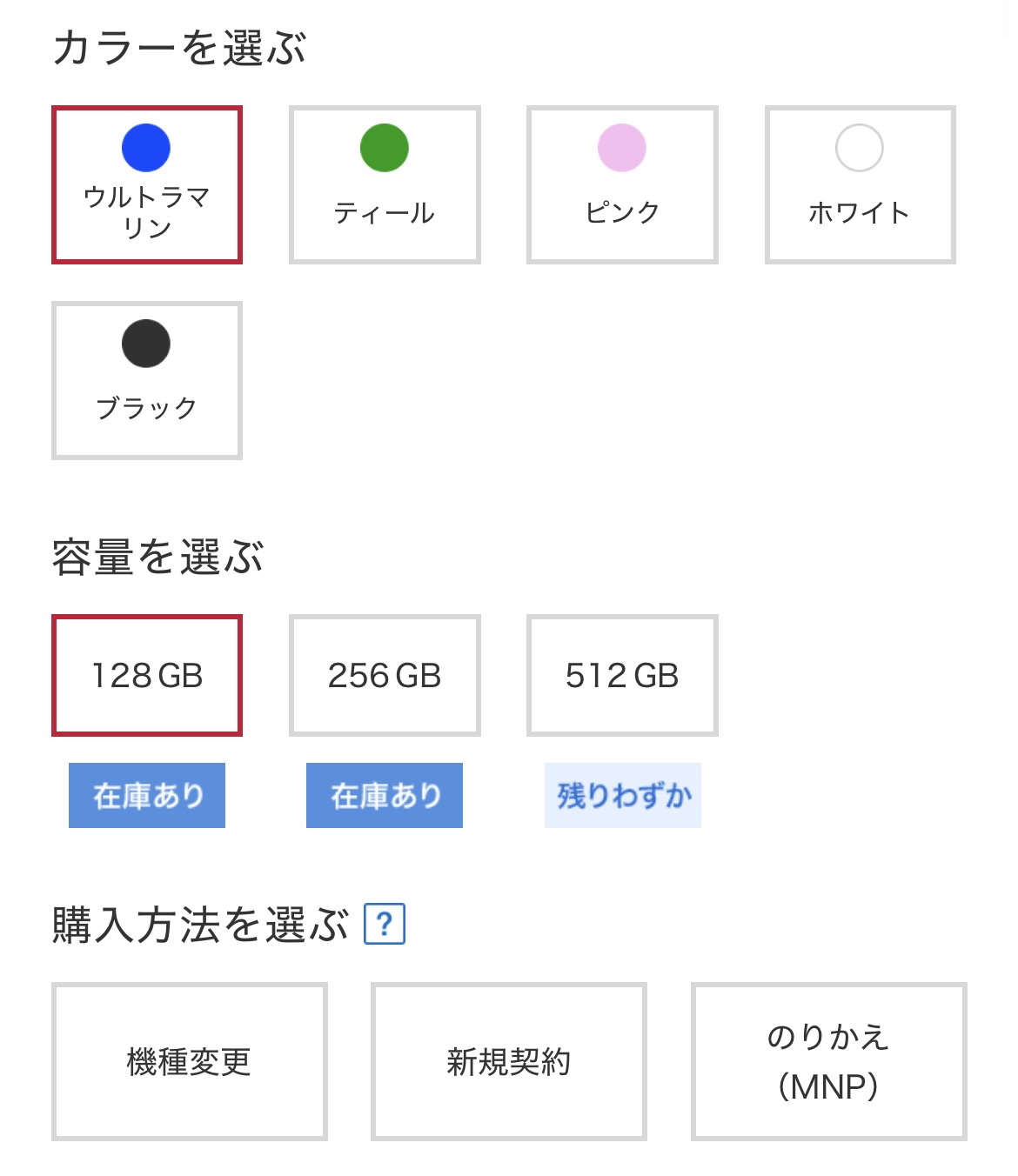Pick the ブラック color option
1018x1176 pixels.
point(146,378)
